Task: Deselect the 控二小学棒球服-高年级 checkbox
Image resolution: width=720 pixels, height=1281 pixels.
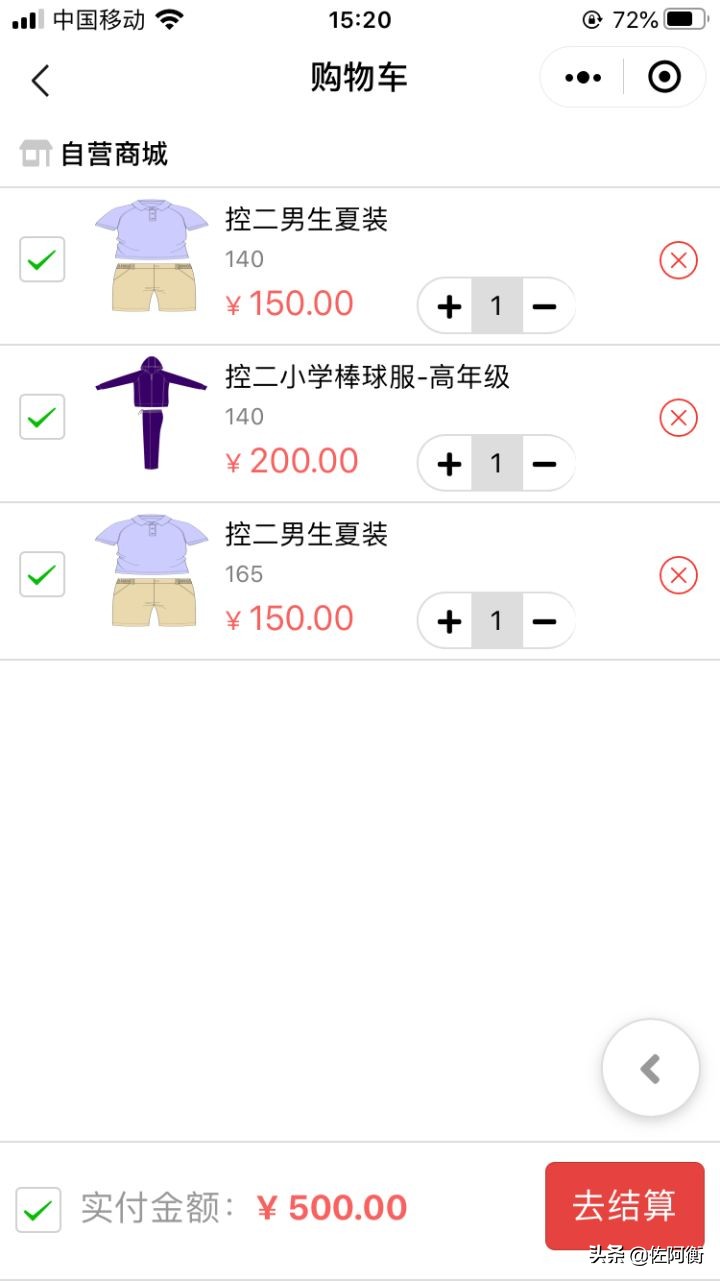Action: [41, 417]
